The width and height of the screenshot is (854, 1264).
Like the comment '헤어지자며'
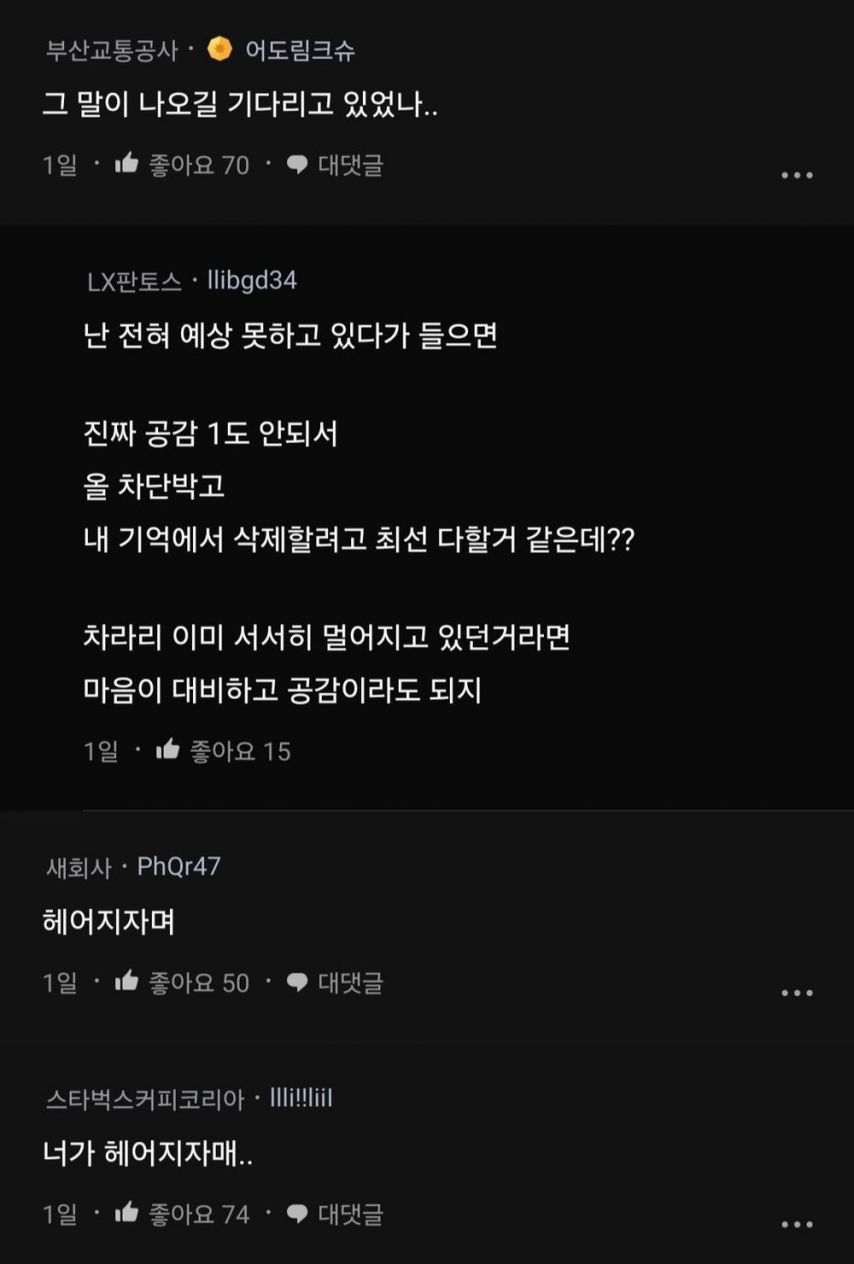click(127, 982)
